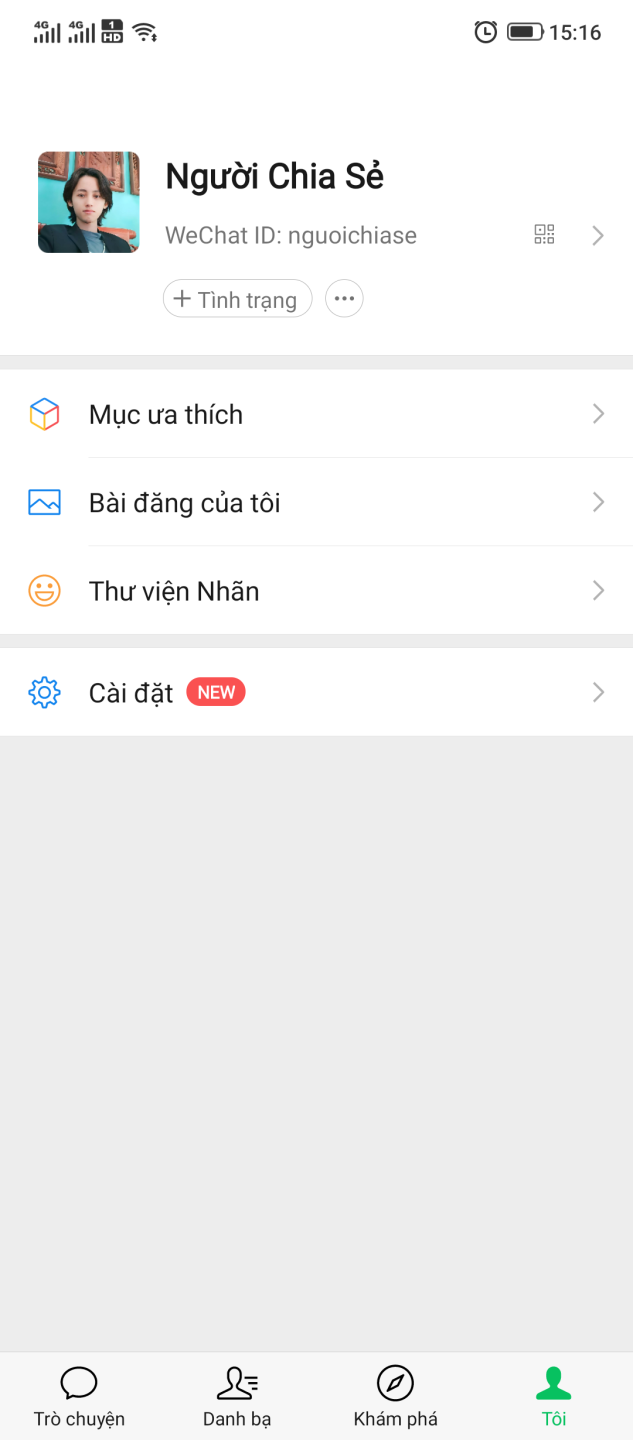Switch to the Trò chuyện tab
The width and height of the screenshot is (633, 1440).
pyautogui.click(x=79, y=1396)
